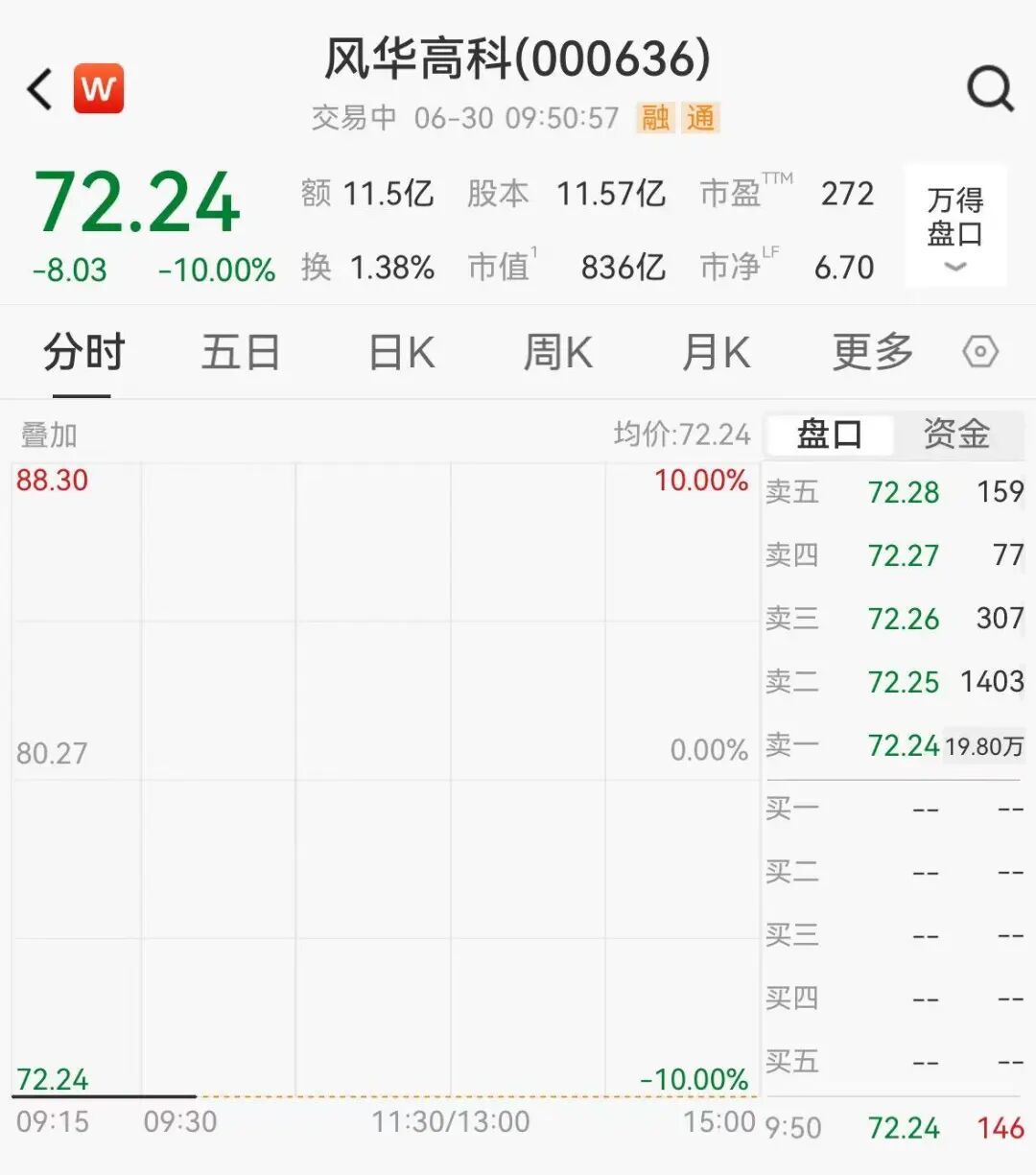This screenshot has height=1175, width=1036.
Task: Switch to the 日K chart tab
Action: (x=402, y=352)
